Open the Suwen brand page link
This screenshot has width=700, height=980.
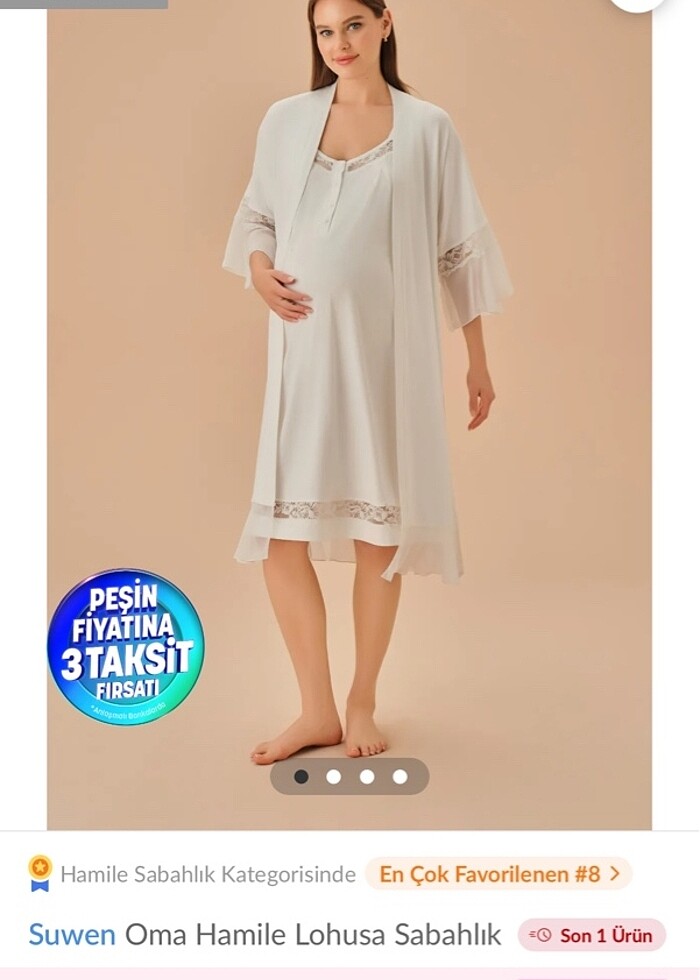pyautogui.click(x=72, y=935)
